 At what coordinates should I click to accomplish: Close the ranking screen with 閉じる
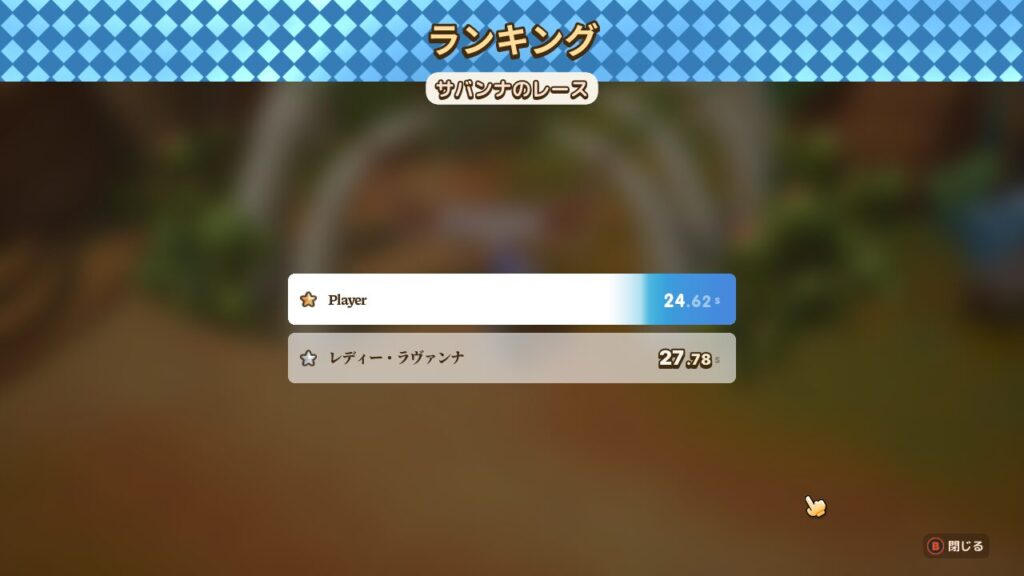point(955,546)
